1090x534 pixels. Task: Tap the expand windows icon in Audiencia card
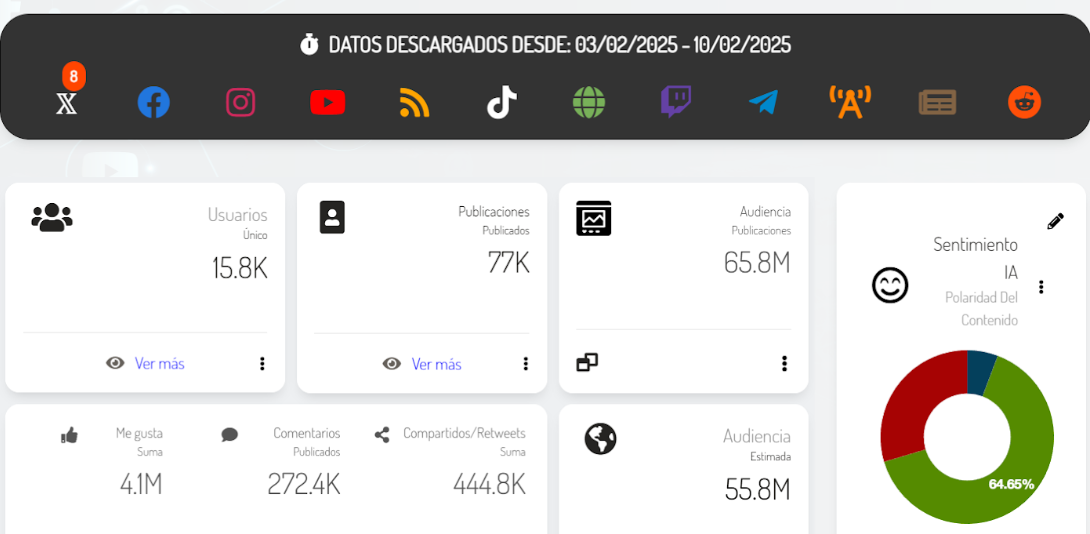coord(587,362)
